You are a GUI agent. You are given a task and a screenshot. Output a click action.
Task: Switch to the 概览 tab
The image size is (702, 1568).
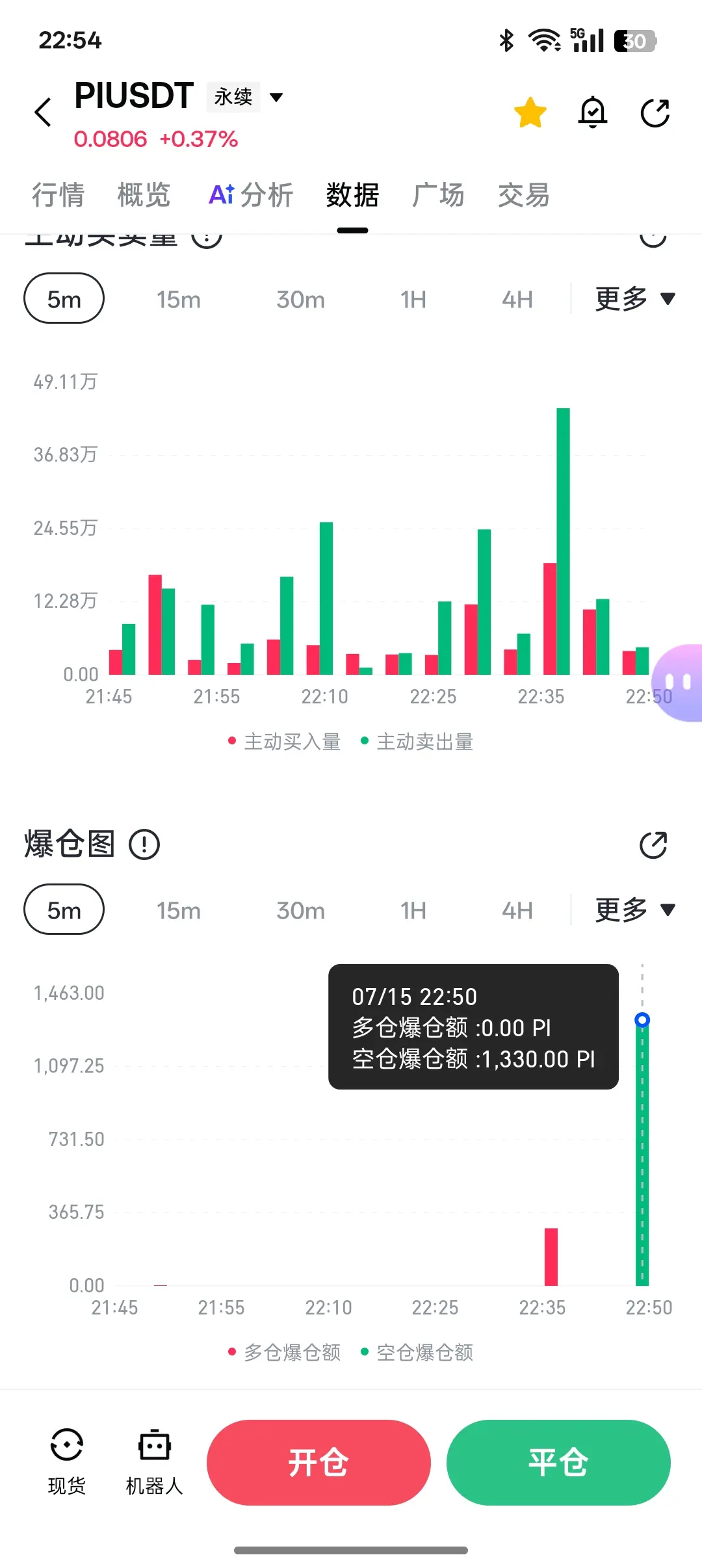click(144, 195)
